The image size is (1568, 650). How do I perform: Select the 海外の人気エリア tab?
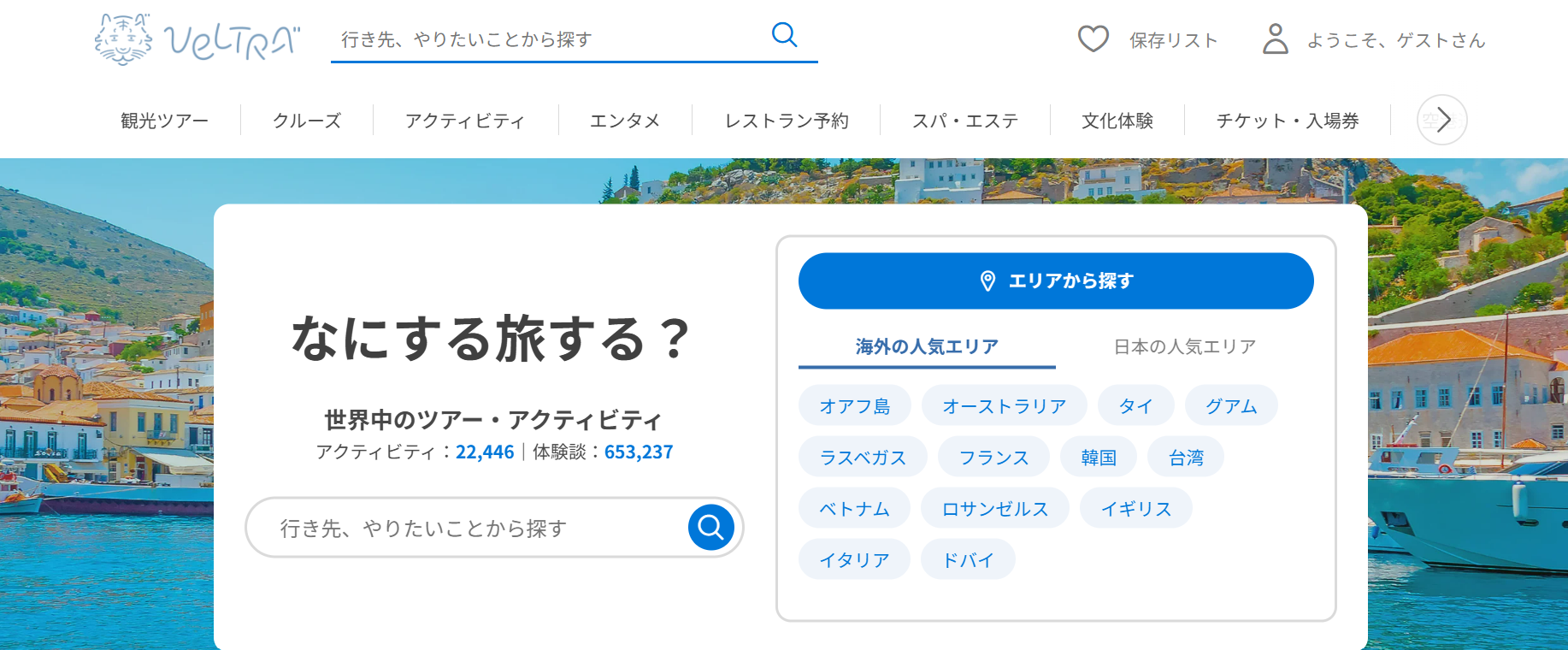(927, 346)
